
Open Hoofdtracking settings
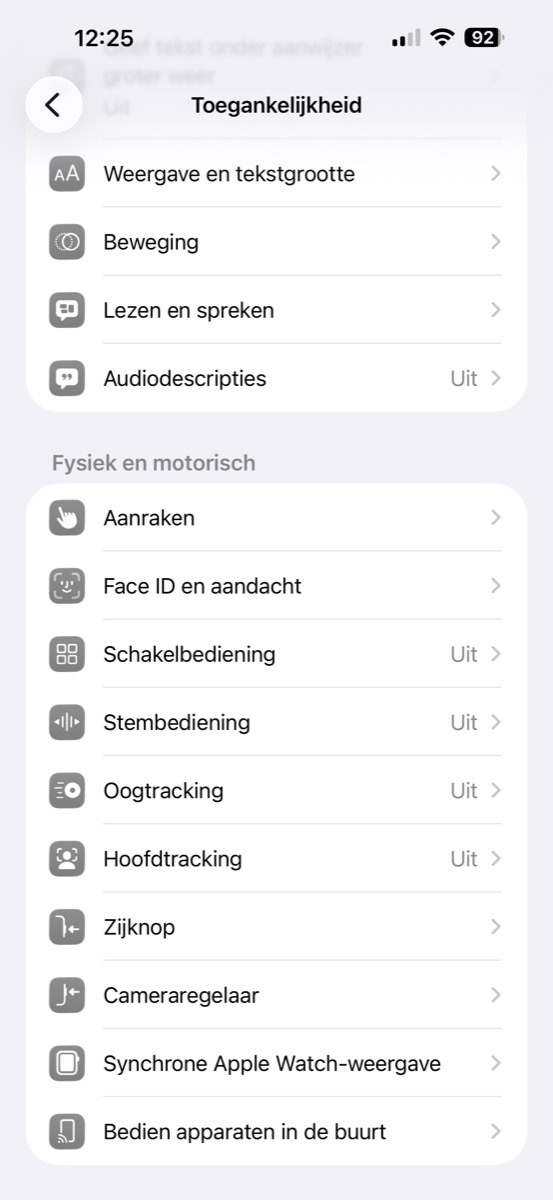click(276, 858)
